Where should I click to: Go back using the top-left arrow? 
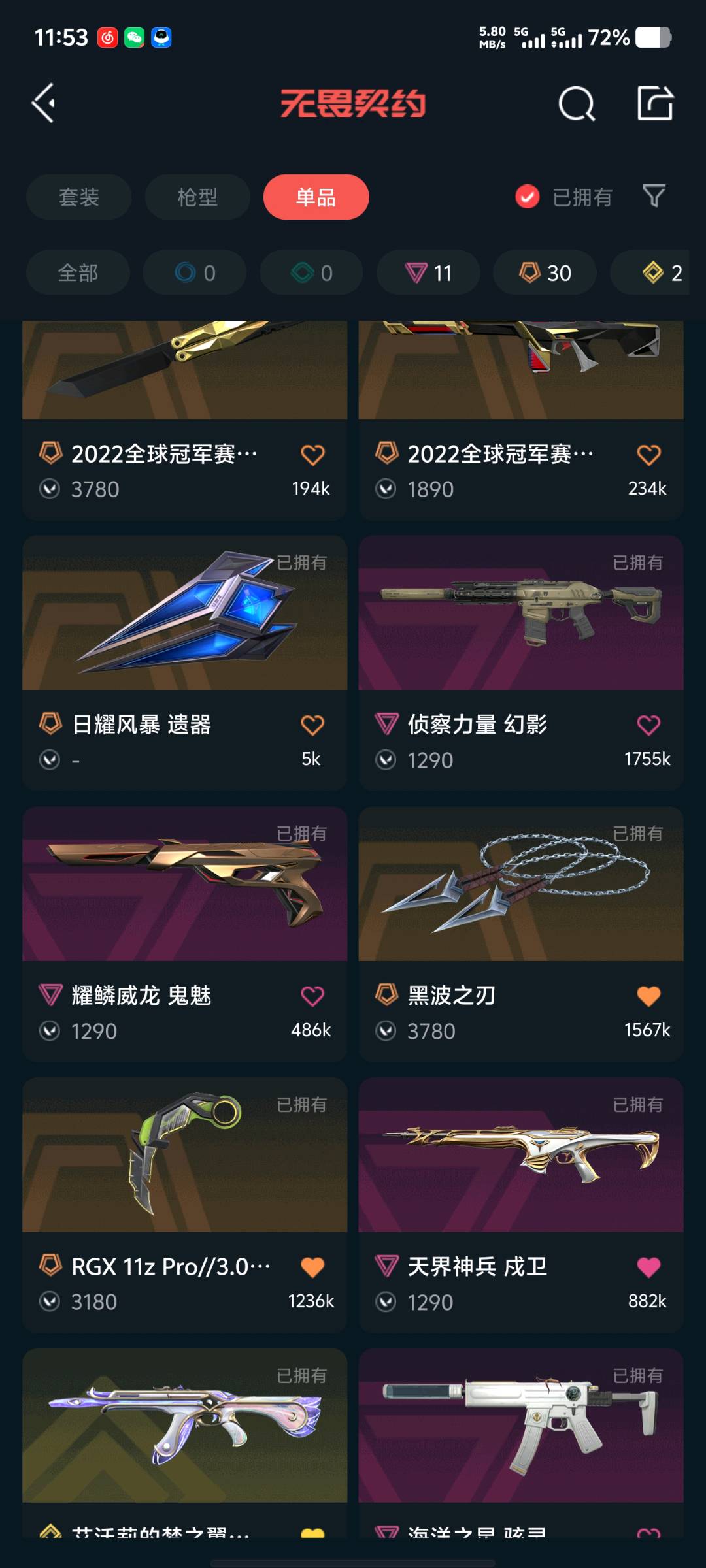pyautogui.click(x=44, y=103)
